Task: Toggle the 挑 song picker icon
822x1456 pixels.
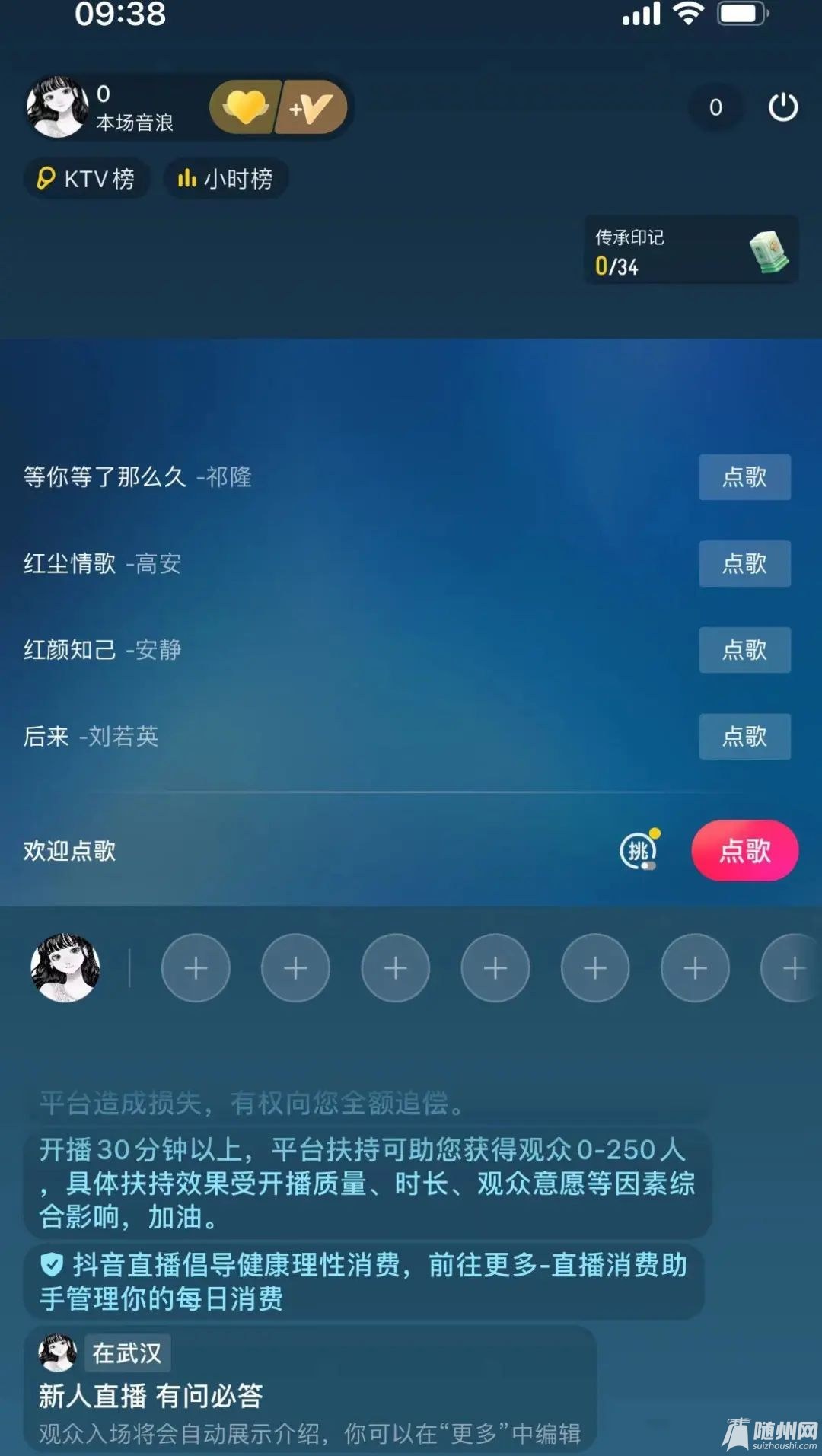Action: pos(639,850)
